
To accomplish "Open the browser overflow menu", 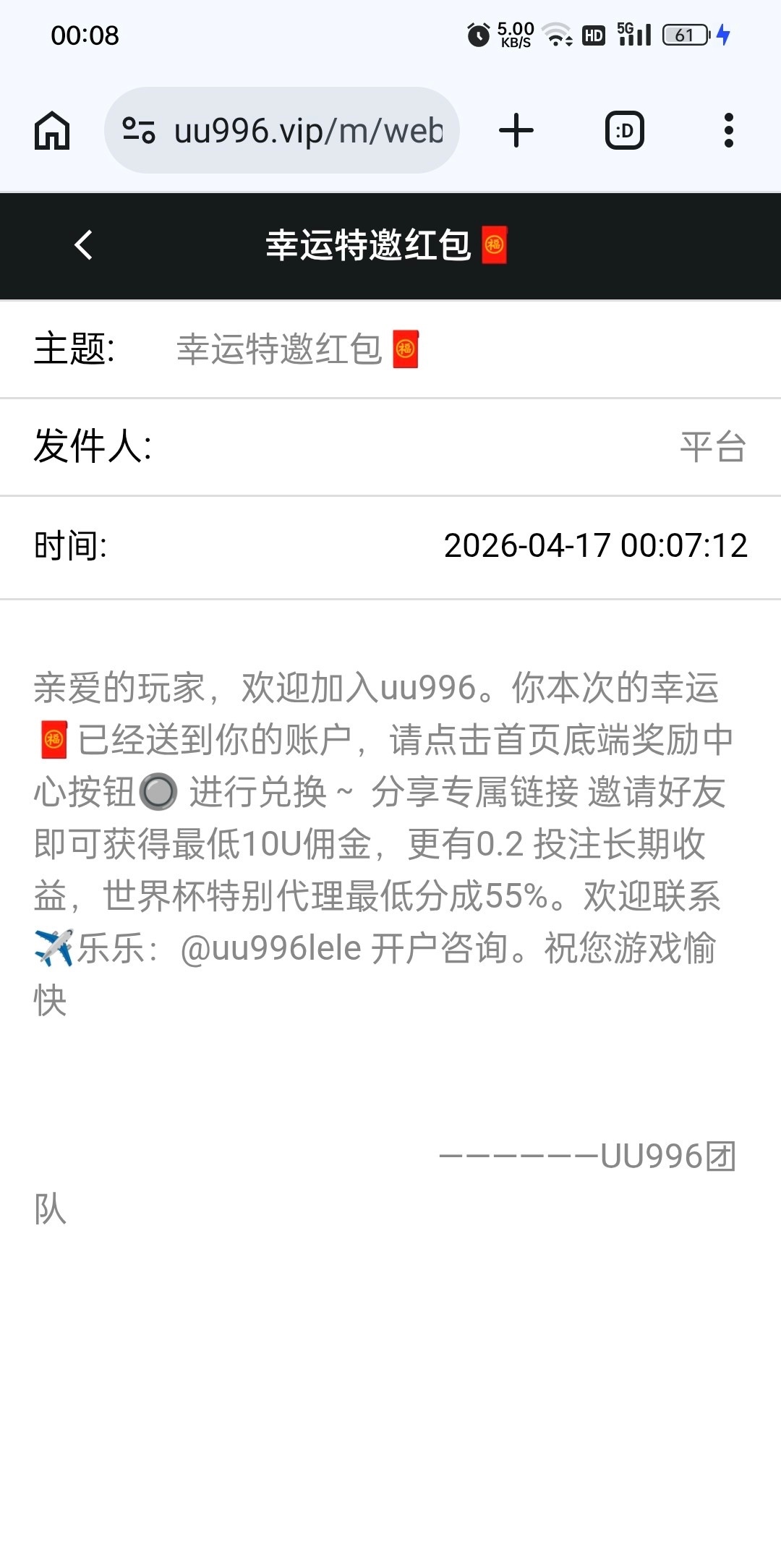I will [x=728, y=131].
